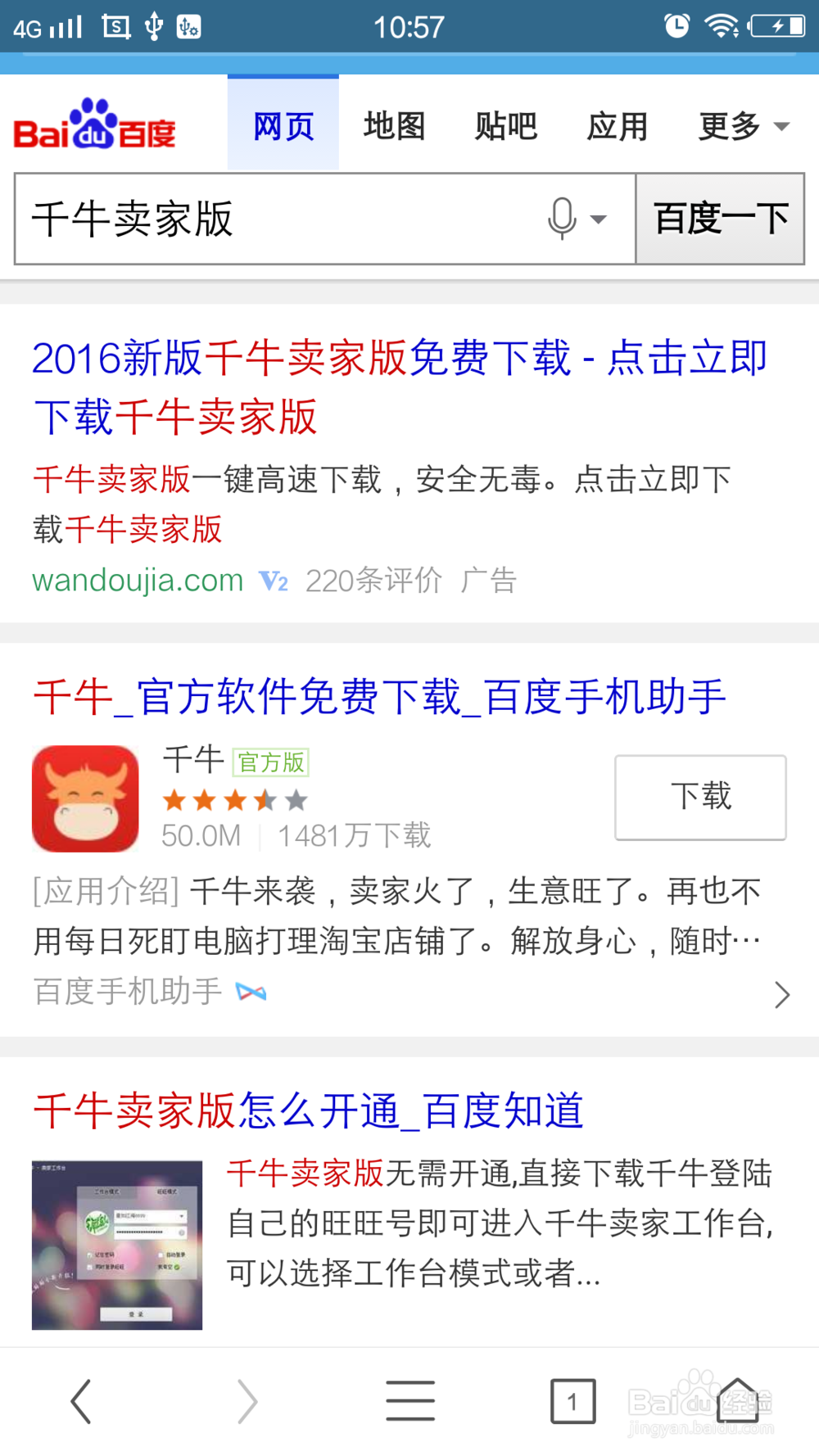The width and height of the screenshot is (819, 1456).
Task: Open 千牛_官方软件免费下载_百度手机助手 result
Action: (x=380, y=697)
